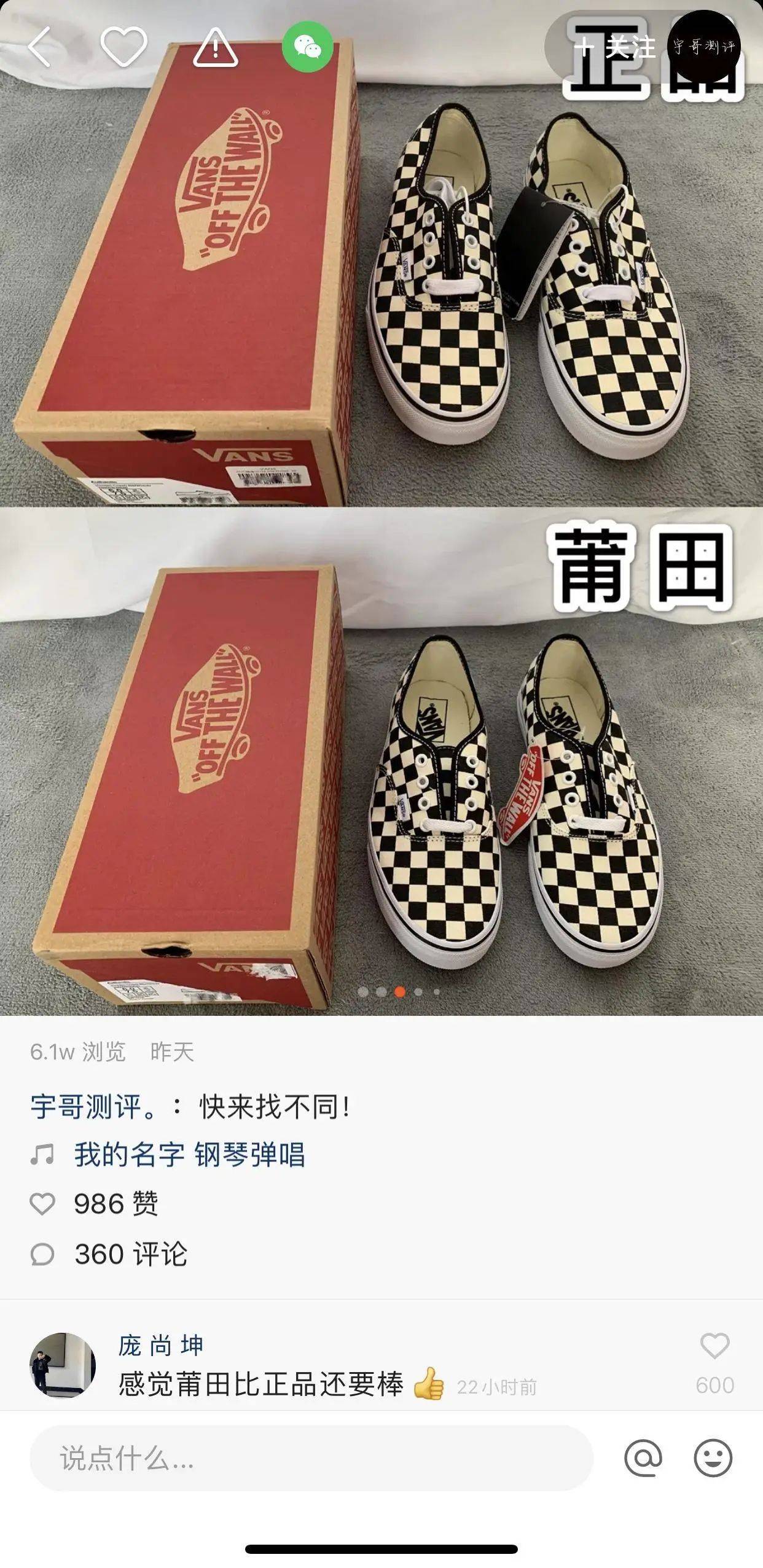Follow the author with +关注 button

(614, 47)
